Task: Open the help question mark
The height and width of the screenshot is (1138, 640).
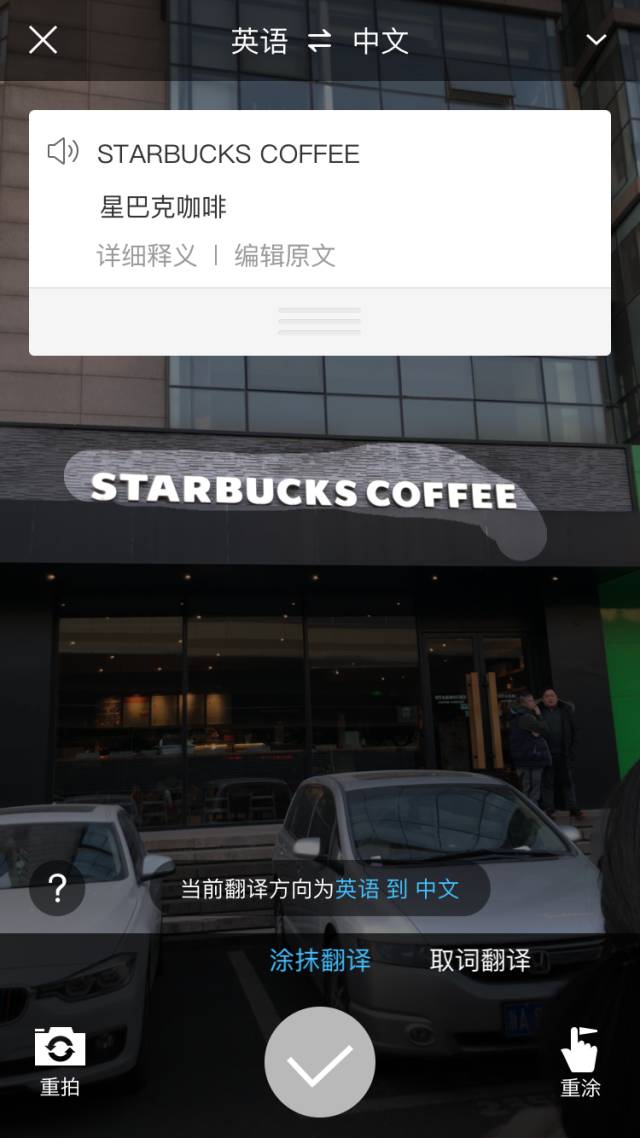Action: point(57,888)
